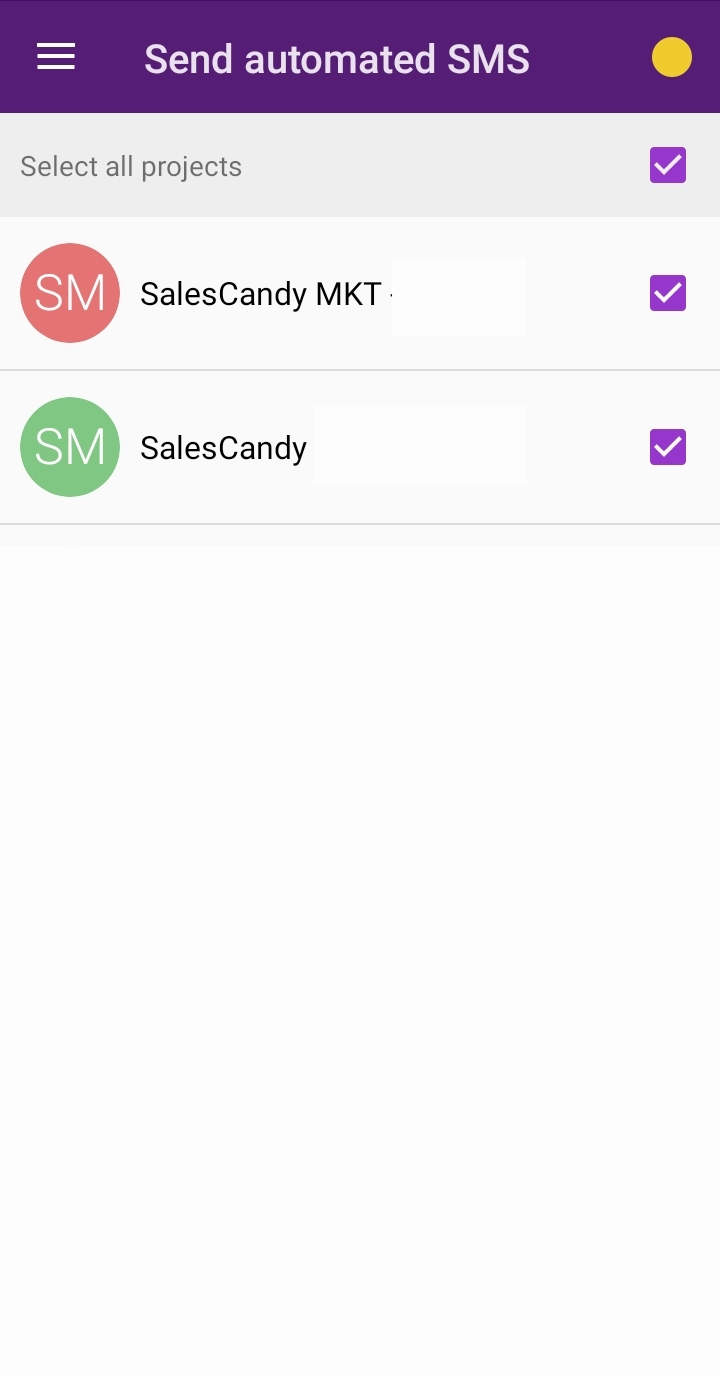Image resolution: width=720 pixels, height=1377 pixels.
Task: Deselect the checkbox beside the green-avatar SalesCandy project
Action: pos(667,447)
